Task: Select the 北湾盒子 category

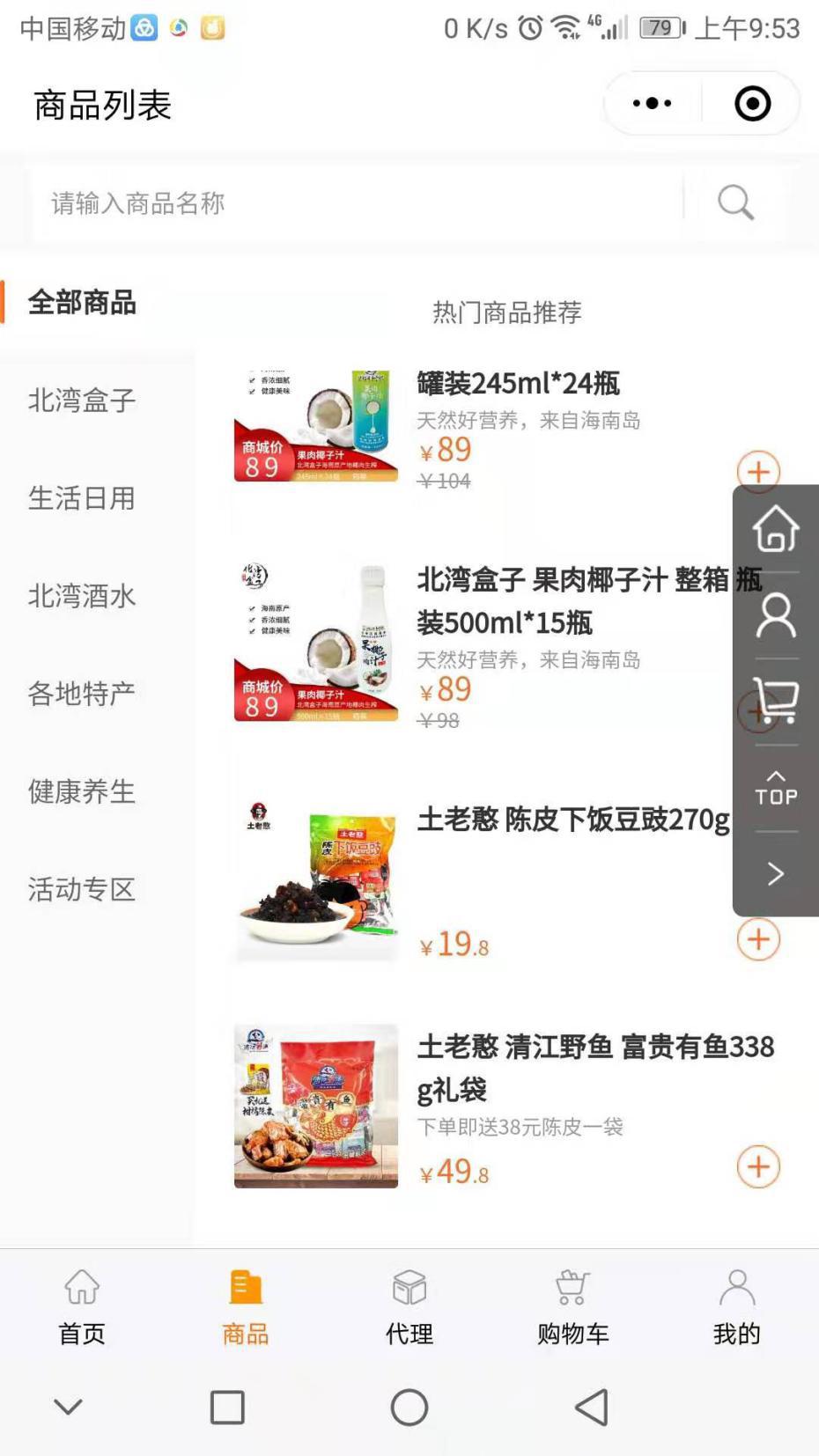Action: pos(82,401)
